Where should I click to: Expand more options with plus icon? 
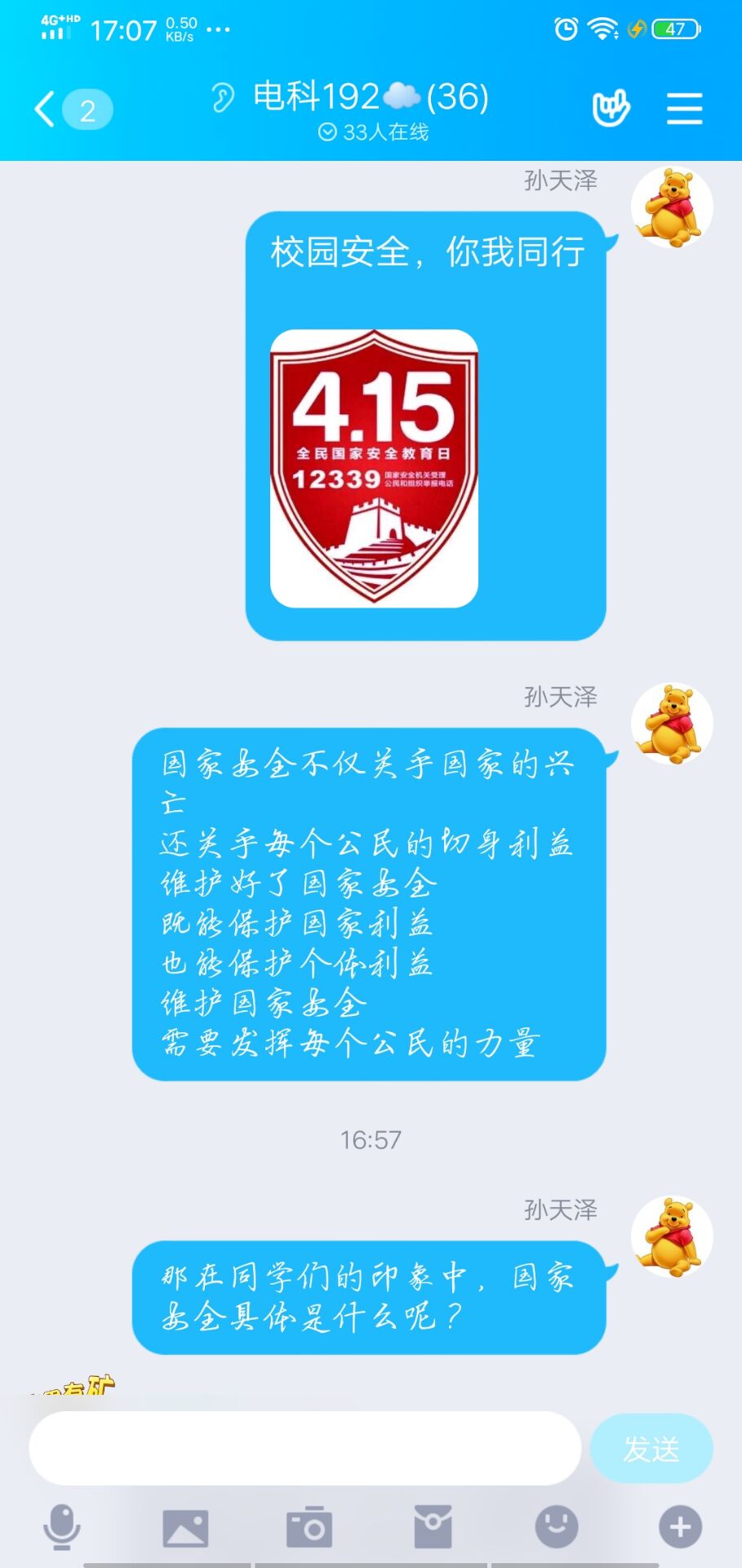pos(680,1527)
